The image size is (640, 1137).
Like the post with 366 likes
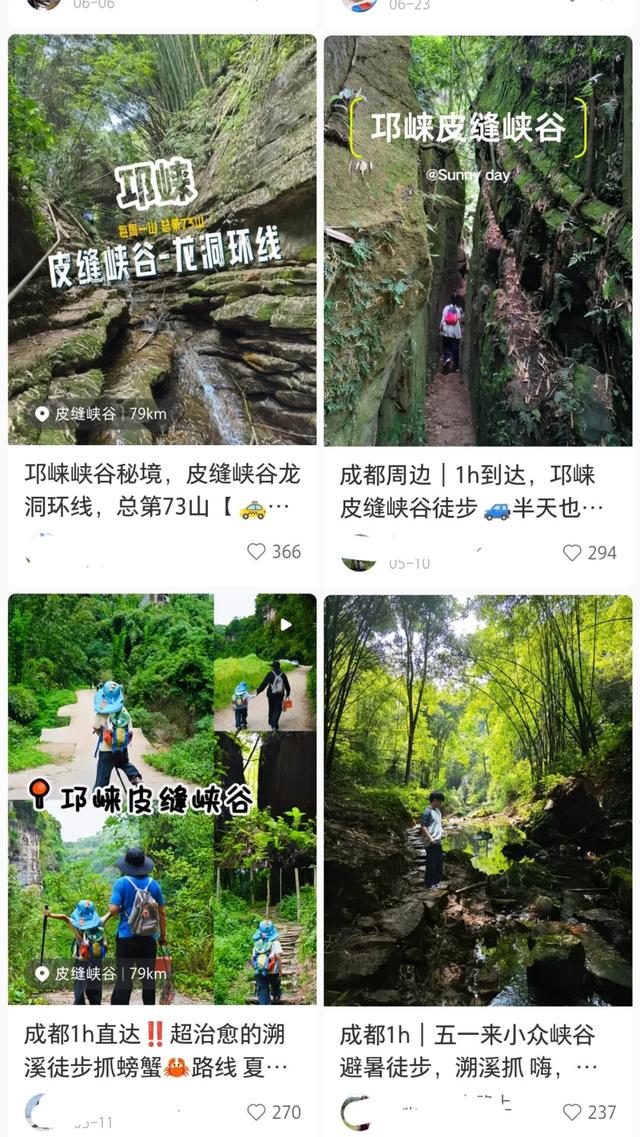pos(257,551)
